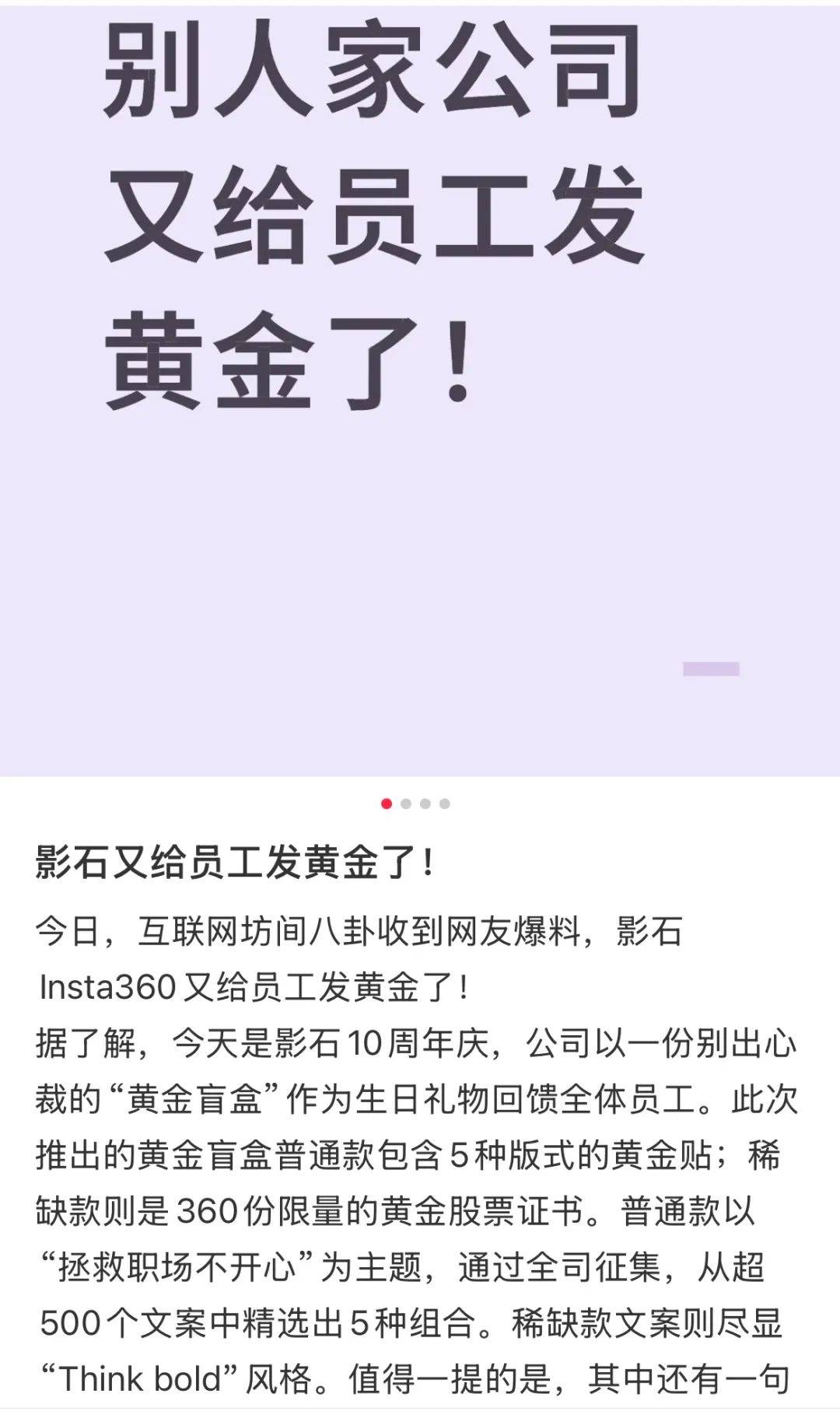Screen dimensions: 840x1418
Task: Tap the second dot of the image page indicator
Action: (x=406, y=804)
